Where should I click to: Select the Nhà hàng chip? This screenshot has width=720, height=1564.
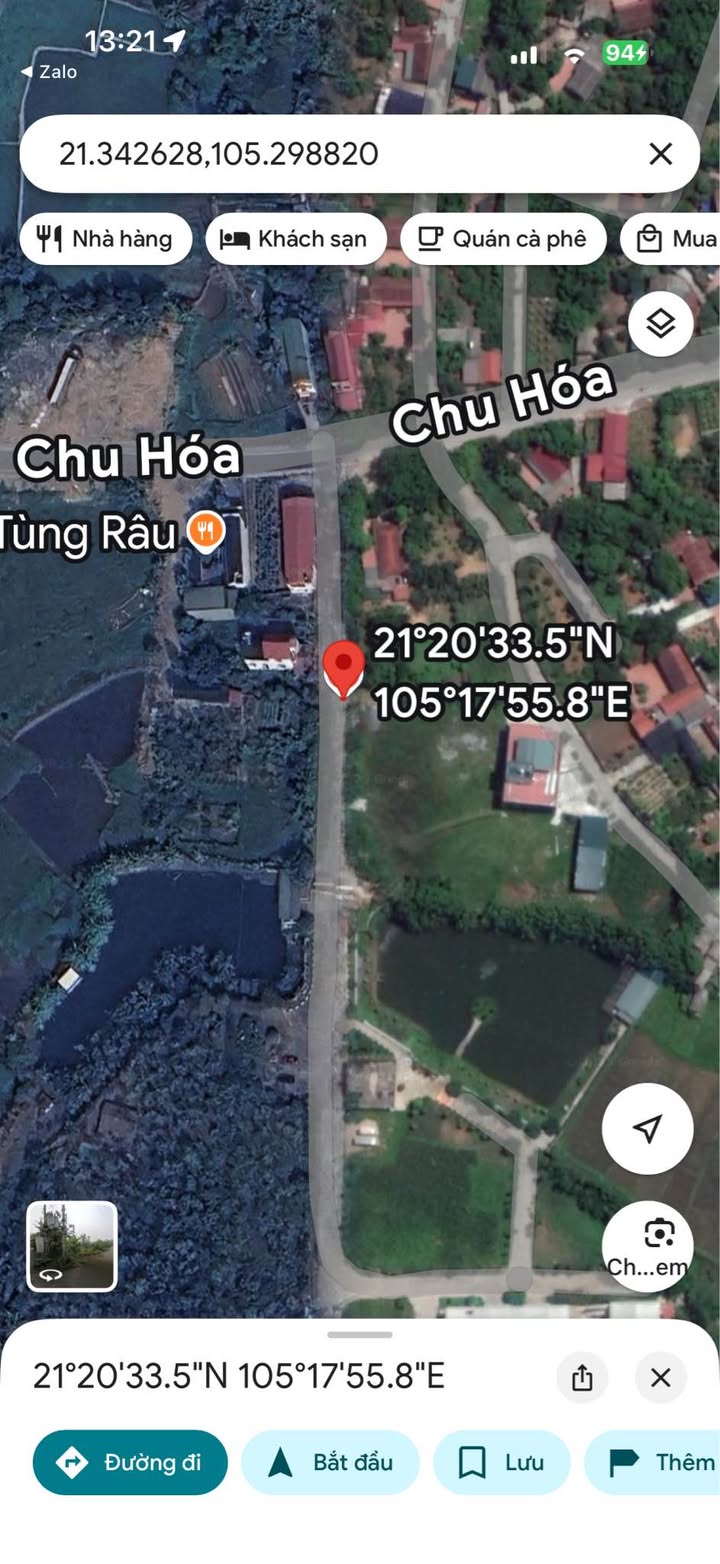pyautogui.click(x=105, y=239)
